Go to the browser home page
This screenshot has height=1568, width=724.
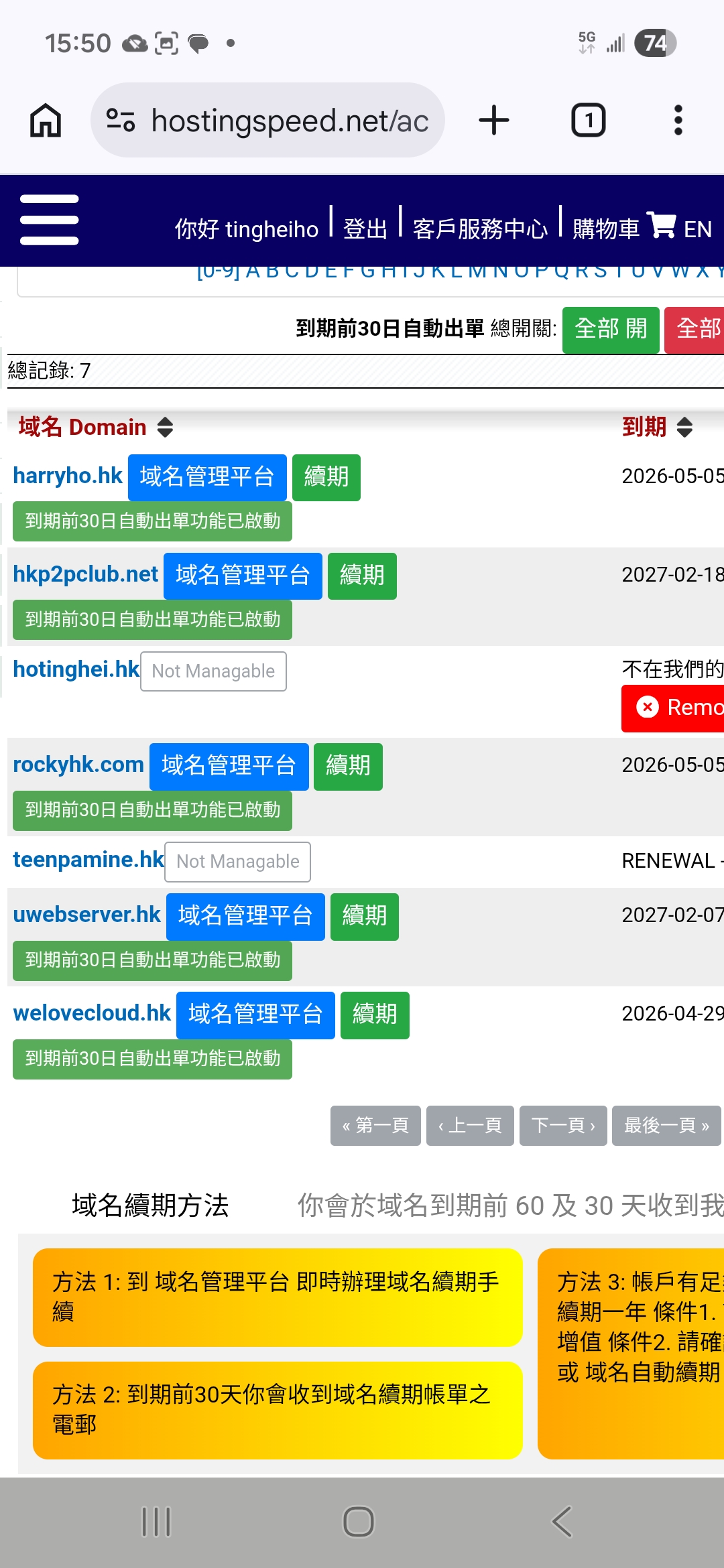46,121
